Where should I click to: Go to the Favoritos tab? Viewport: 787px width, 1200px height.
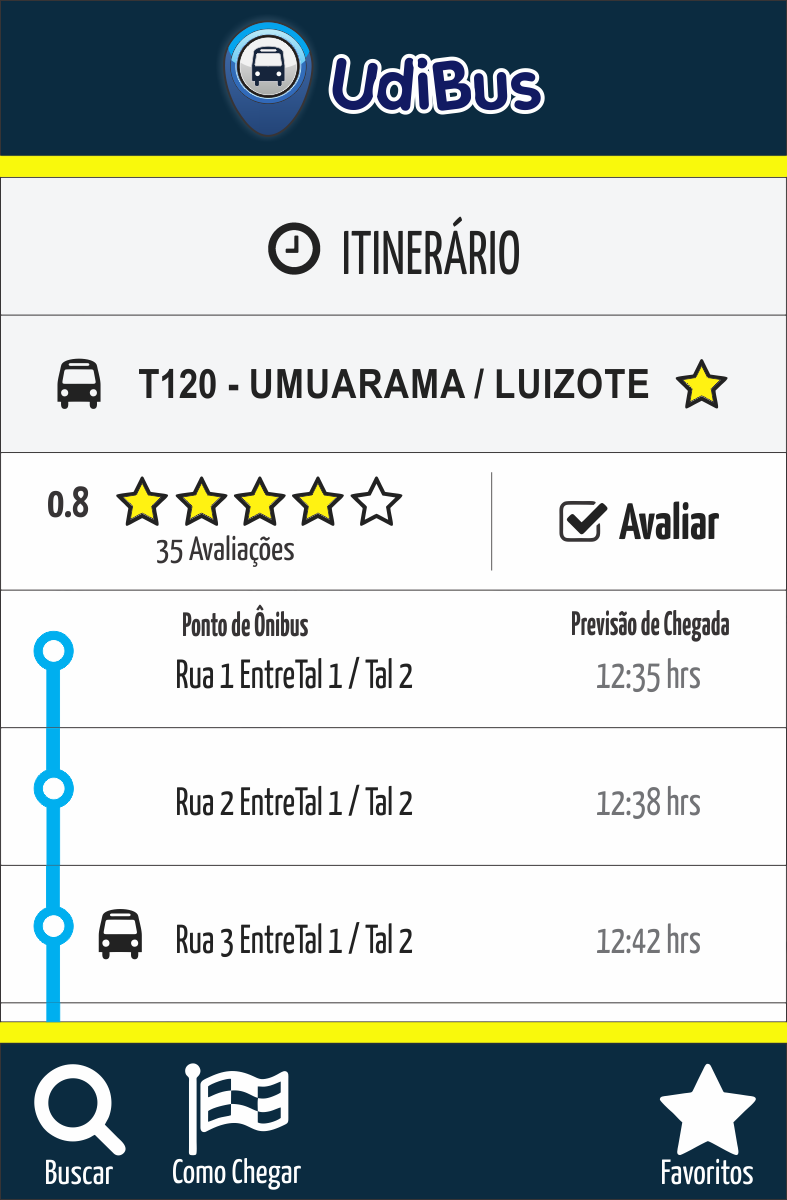point(707,1125)
